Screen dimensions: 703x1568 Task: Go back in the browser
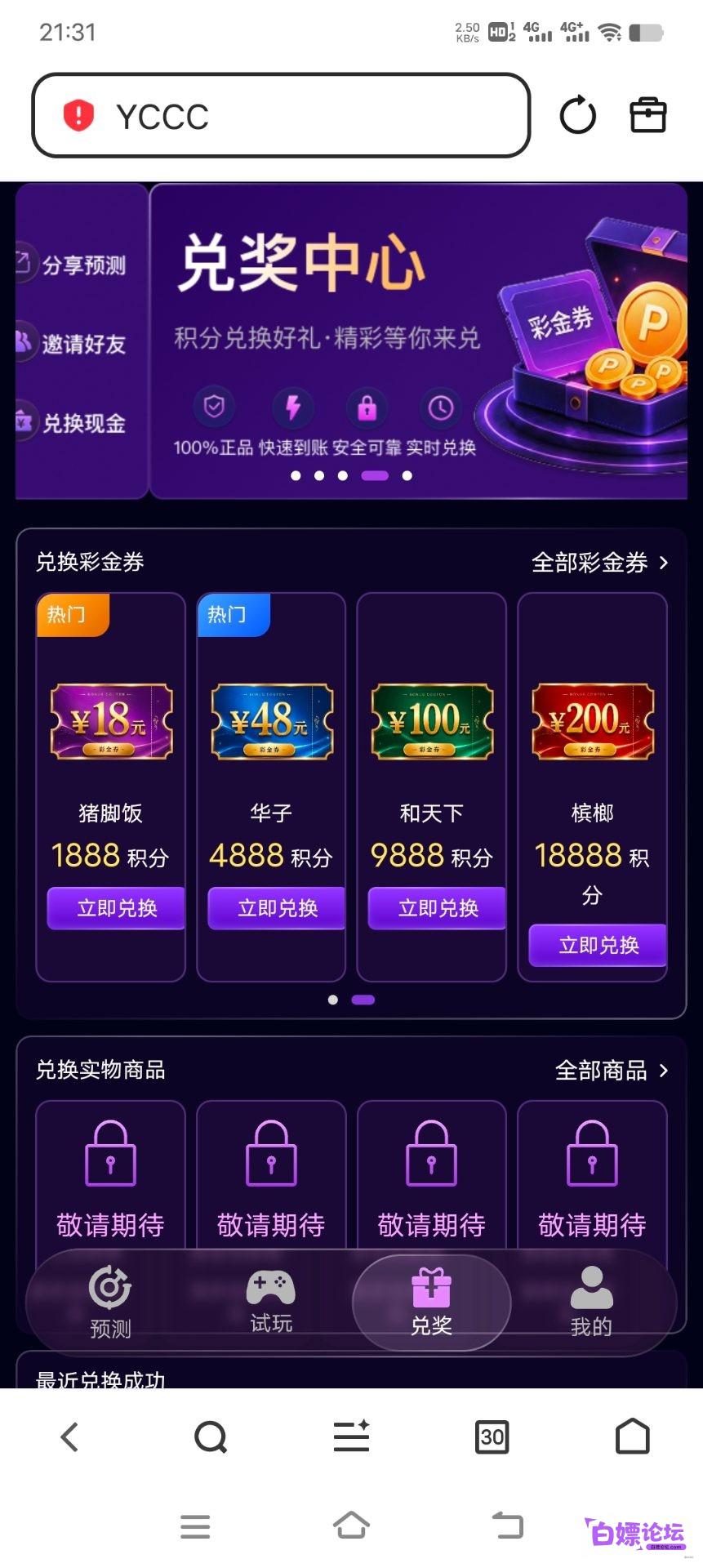[x=70, y=1437]
